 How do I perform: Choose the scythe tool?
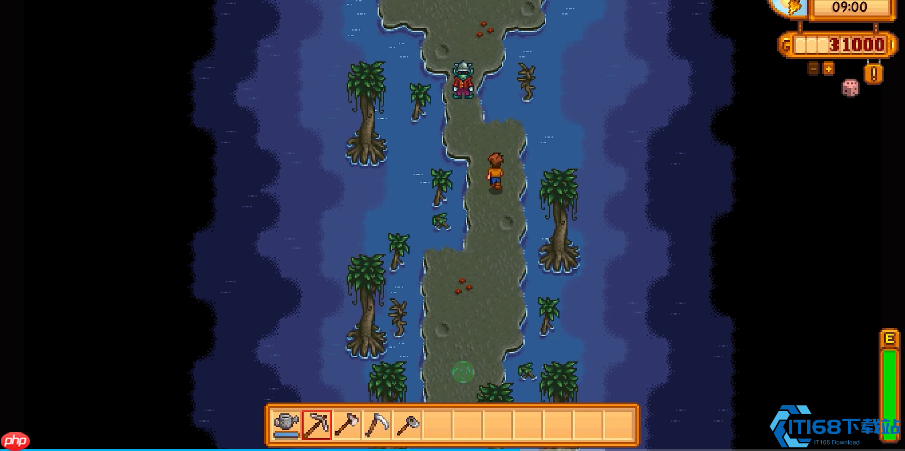377,425
